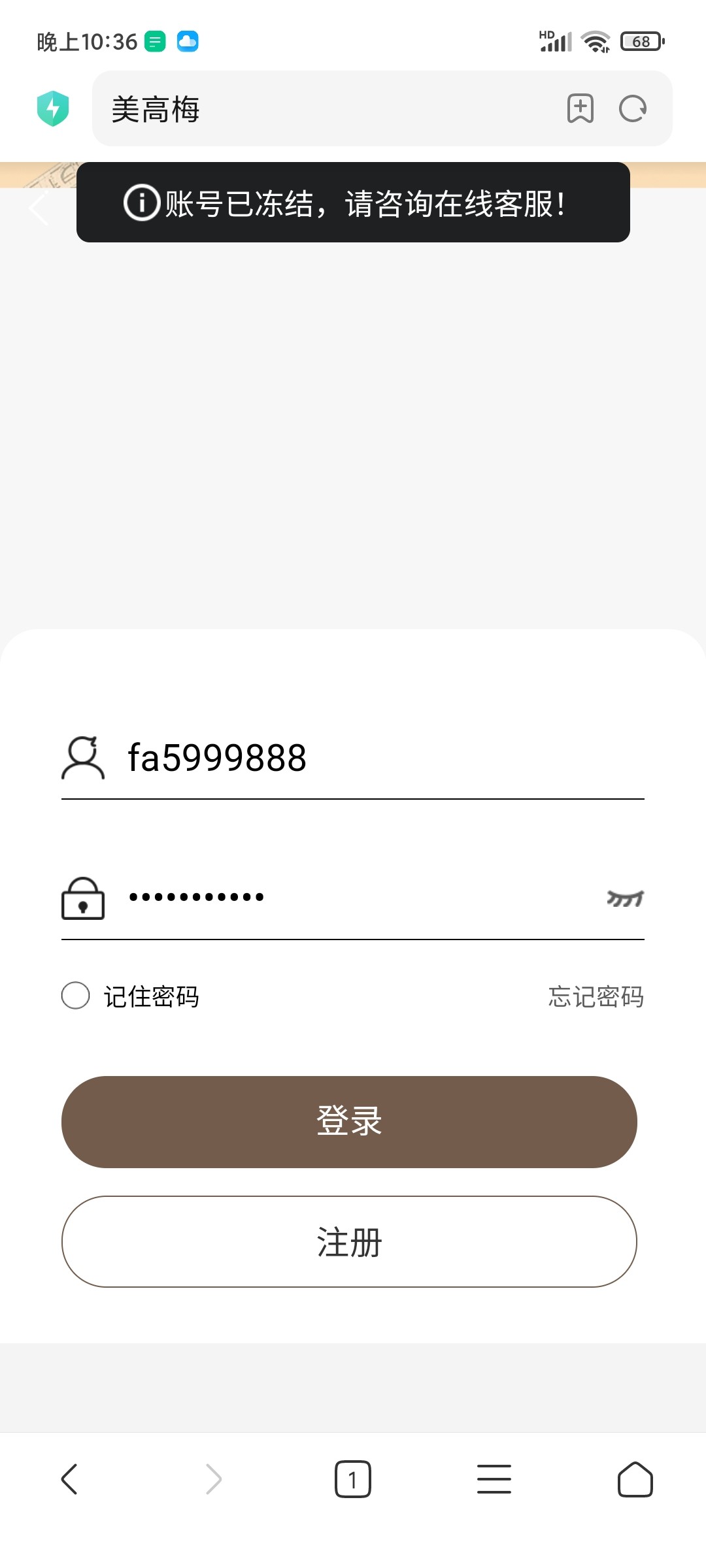Open the 注册 registration page
706x1568 pixels.
(x=349, y=1241)
